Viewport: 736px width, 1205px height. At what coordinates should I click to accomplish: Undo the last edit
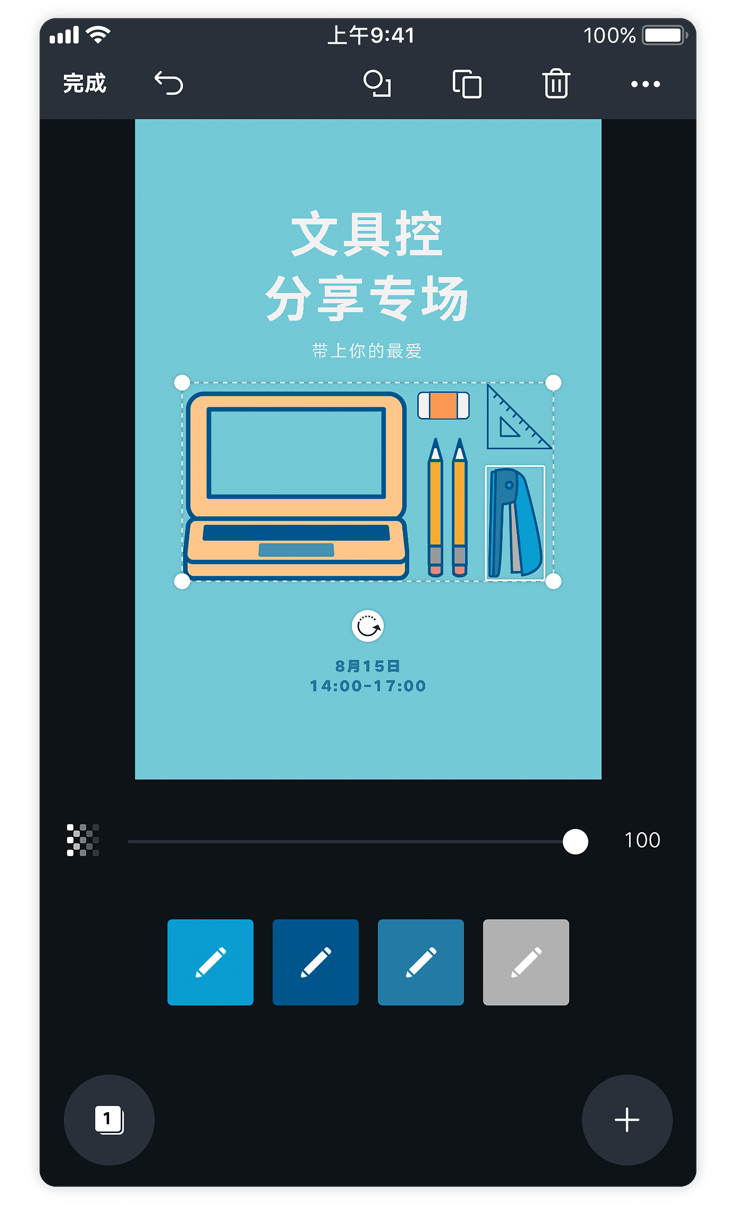tap(169, 84)
